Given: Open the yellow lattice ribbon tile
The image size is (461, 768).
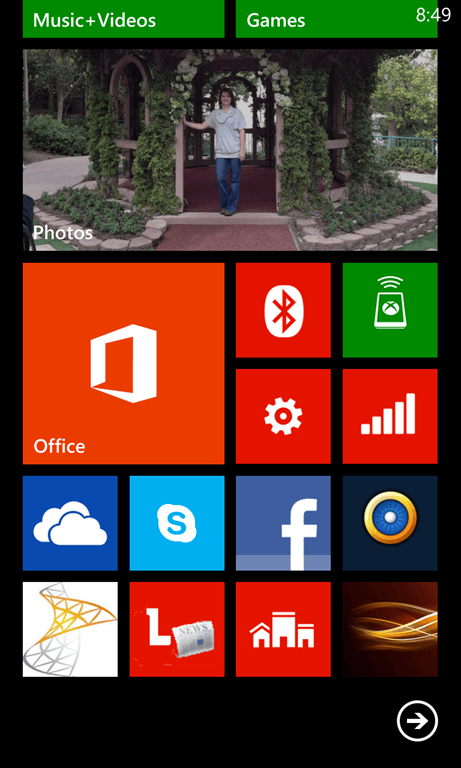Looking at the screenshot, I should coord(70,629).
